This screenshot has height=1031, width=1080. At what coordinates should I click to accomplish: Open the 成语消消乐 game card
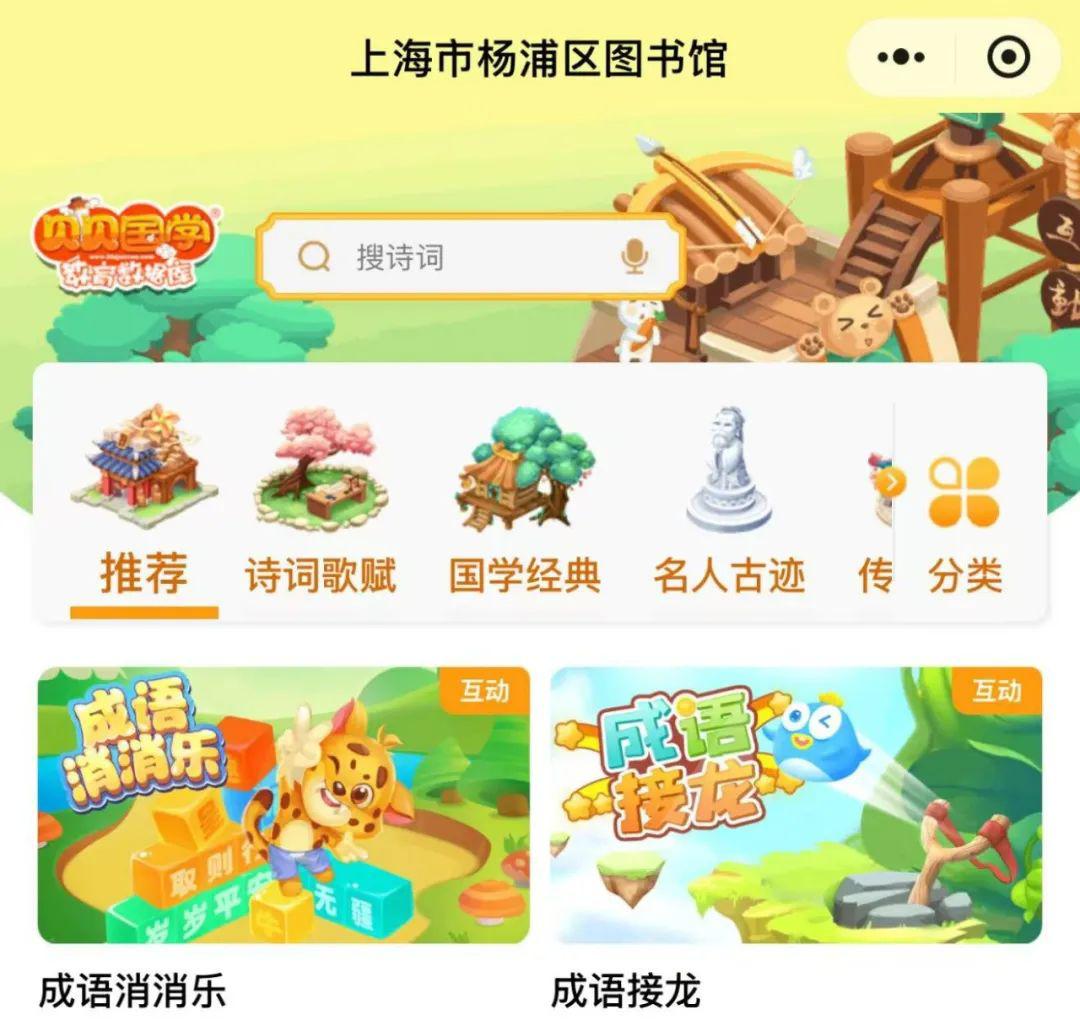click(x=283, y=805)
